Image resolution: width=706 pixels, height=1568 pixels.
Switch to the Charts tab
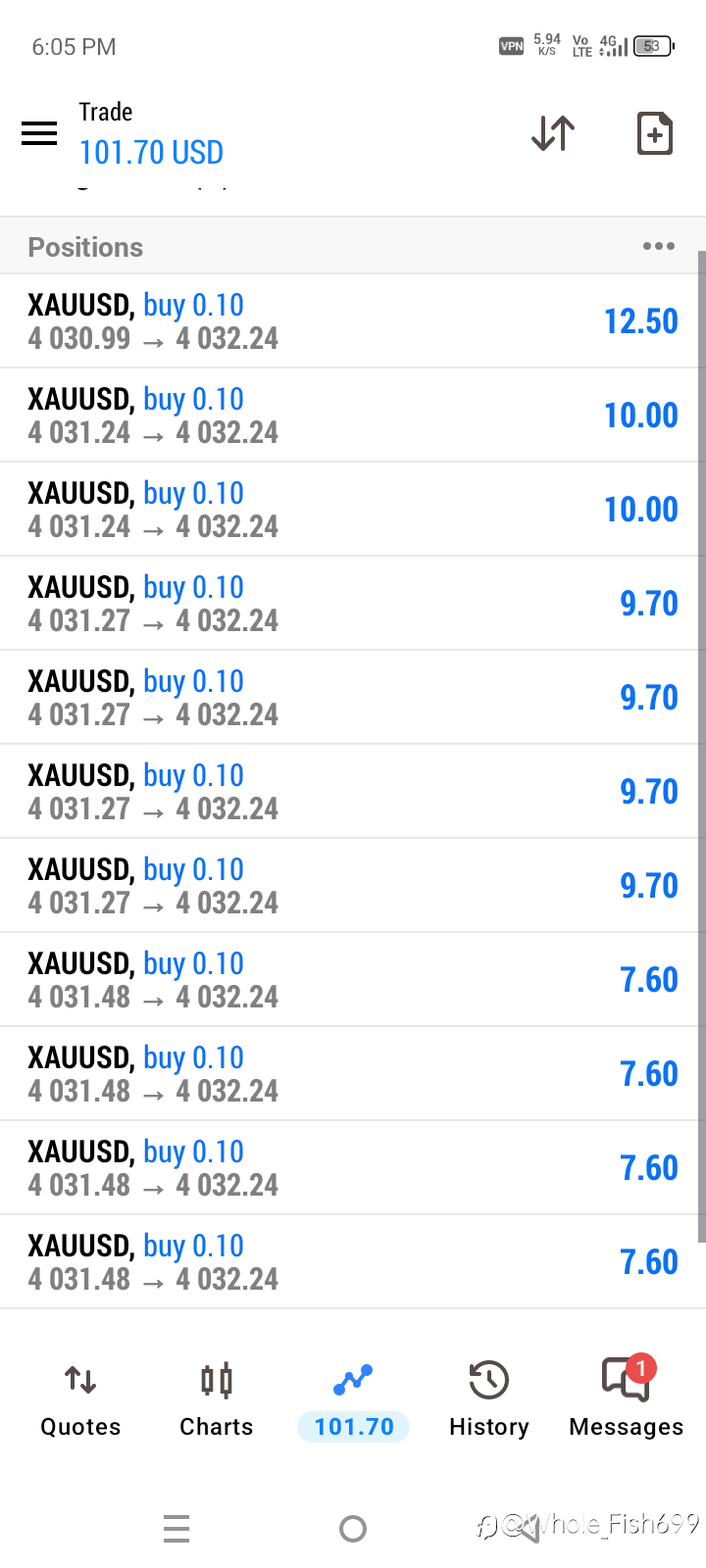217,1399
